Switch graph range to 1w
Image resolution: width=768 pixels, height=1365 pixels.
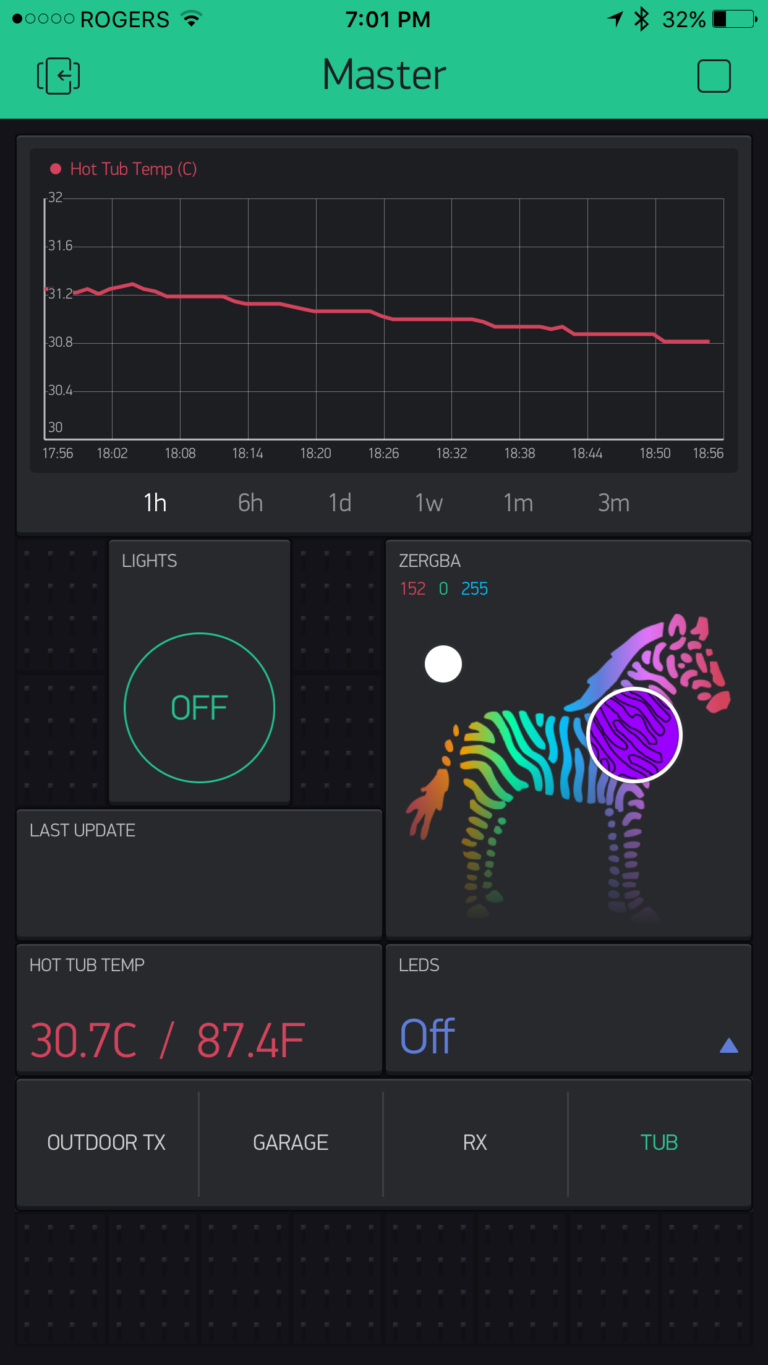coord(429,503)
